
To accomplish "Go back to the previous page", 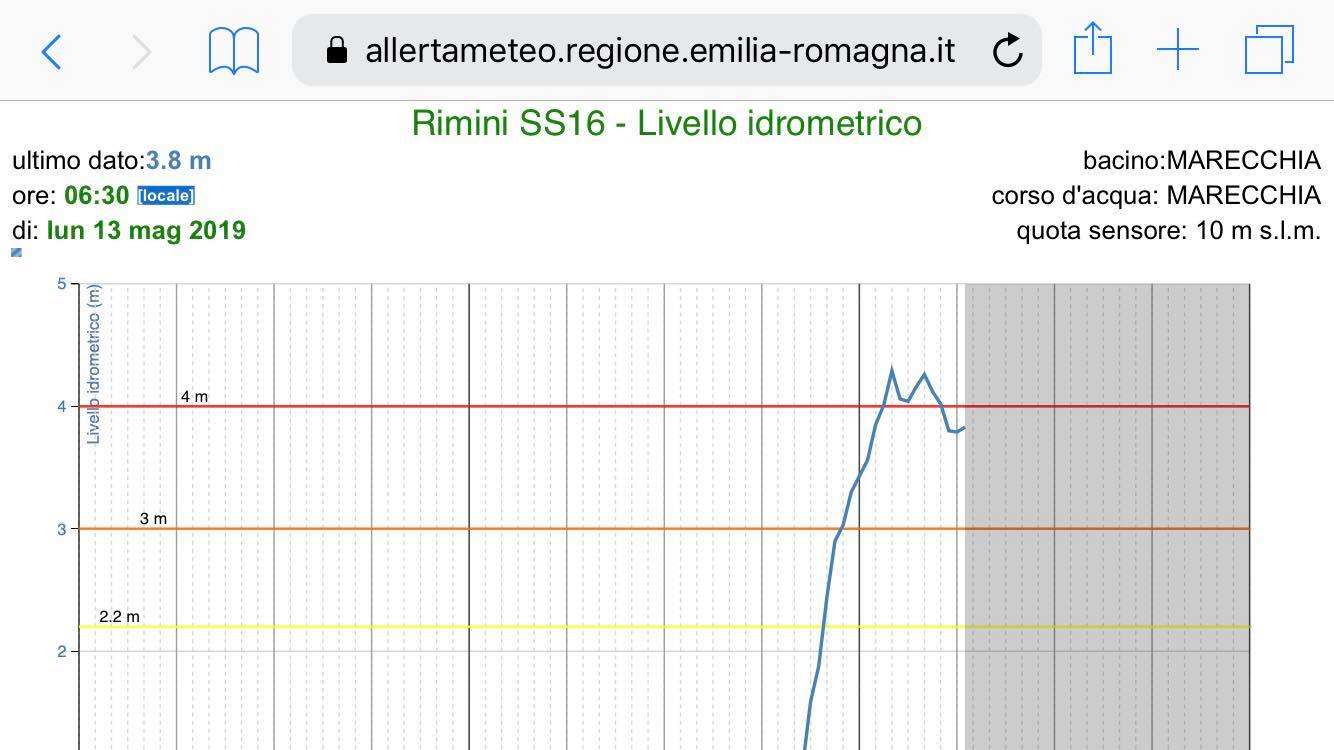I will click(x=51, y=50).
